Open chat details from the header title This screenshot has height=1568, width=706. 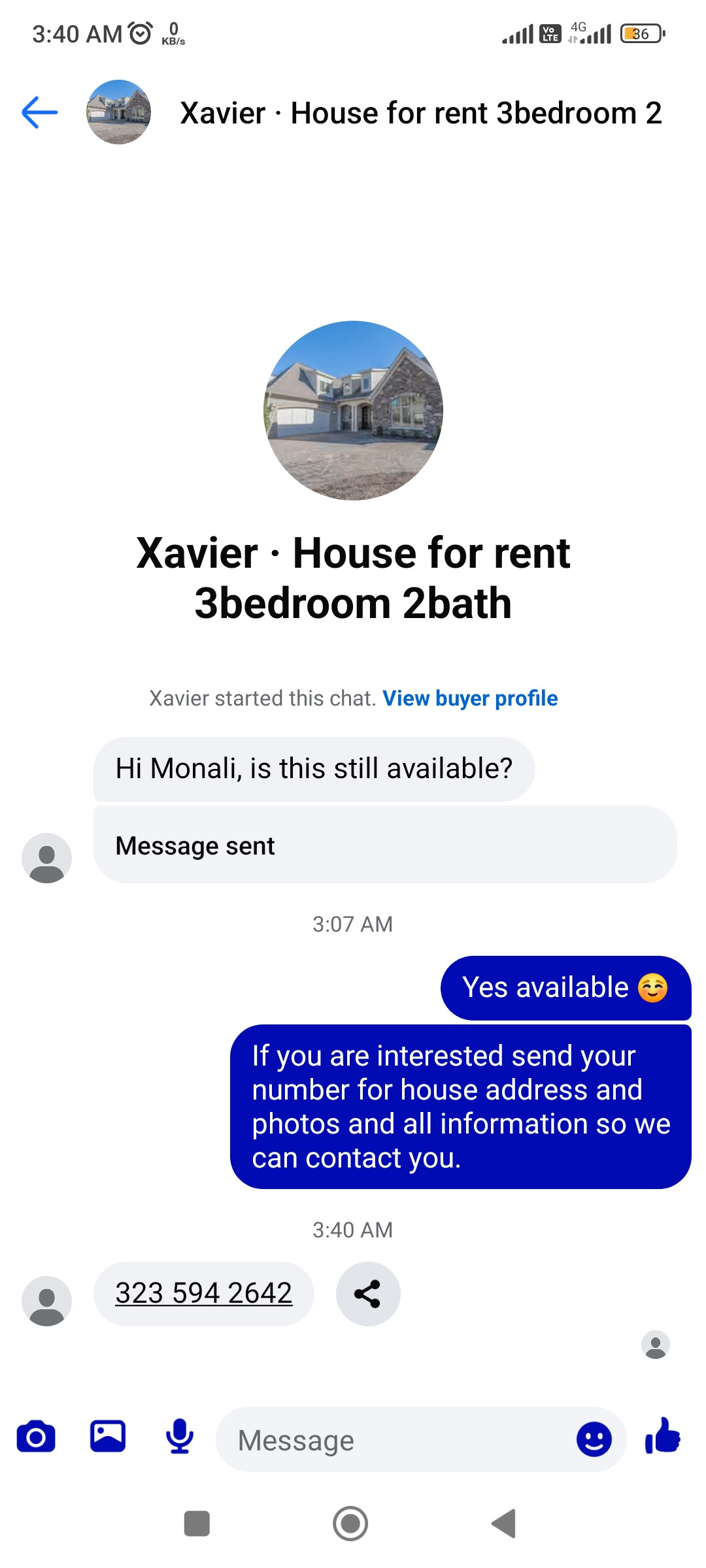(x=420, y=113)
